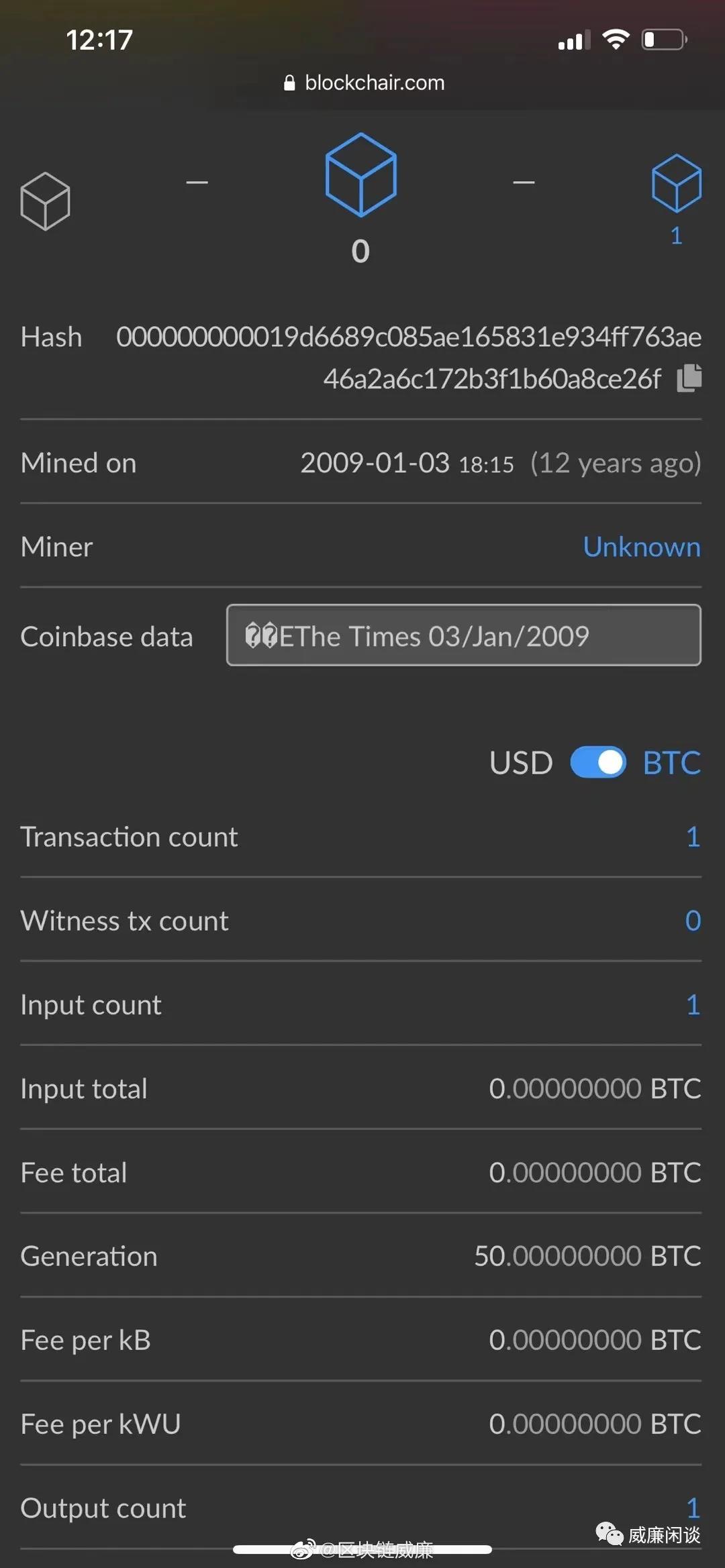
Task: Tap the blockchair.com address bar
Action: pyautogui.click(x=364, y=83)
